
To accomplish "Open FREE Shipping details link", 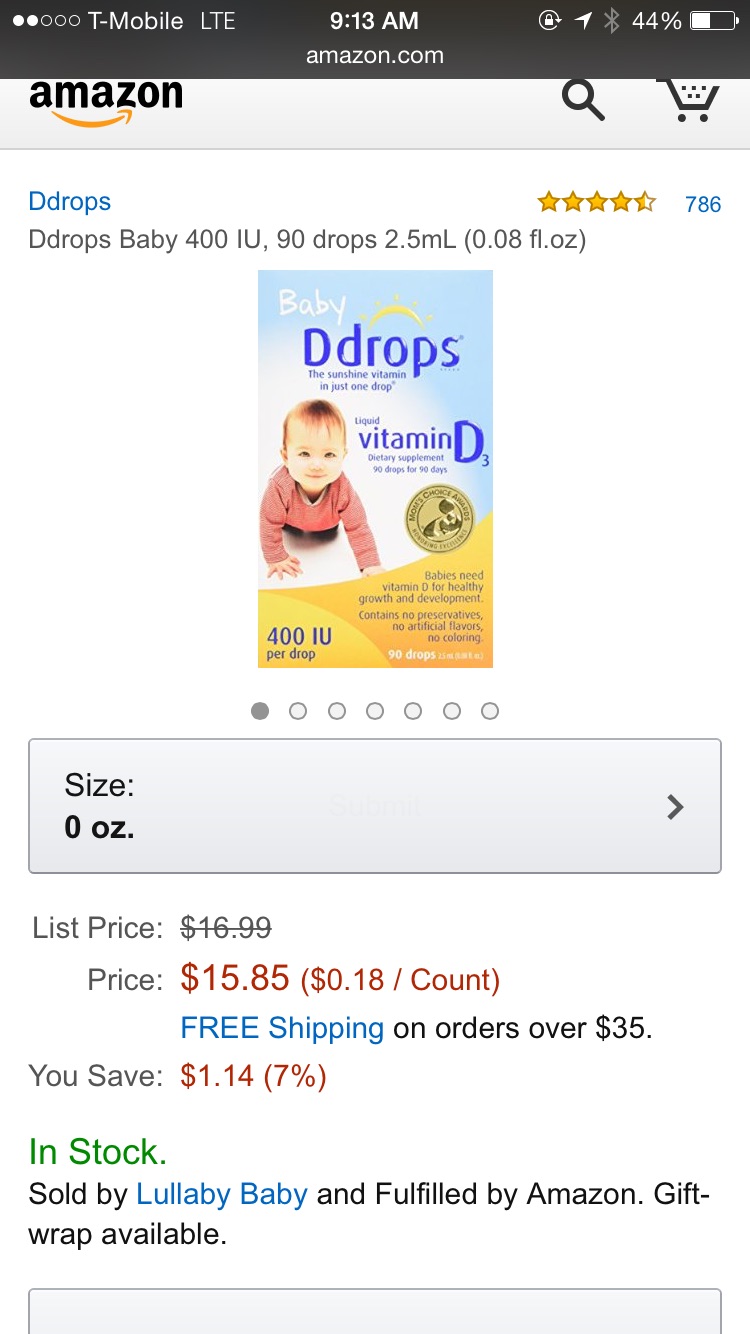I will point(282,1028).
